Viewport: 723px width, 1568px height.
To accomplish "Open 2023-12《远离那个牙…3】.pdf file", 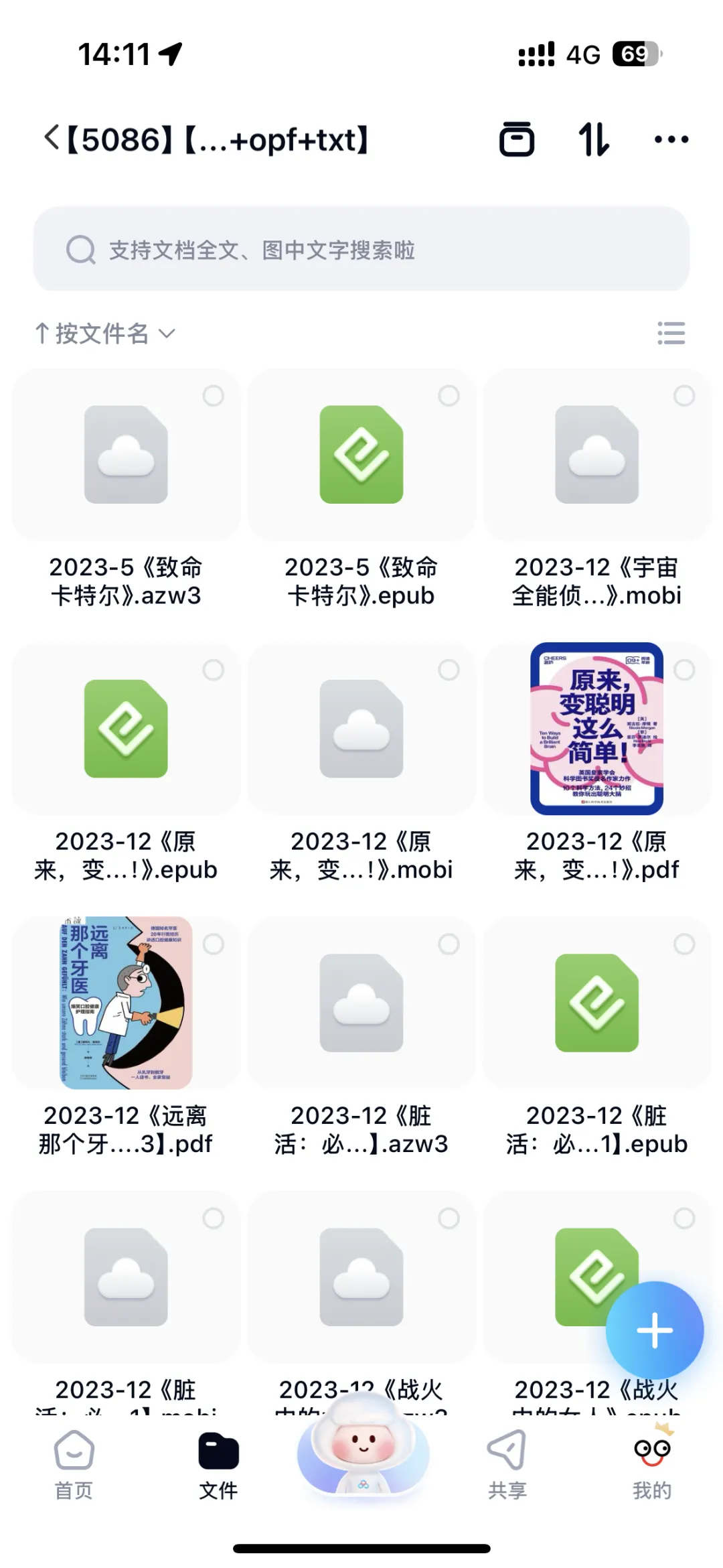I will (126, 1003).
